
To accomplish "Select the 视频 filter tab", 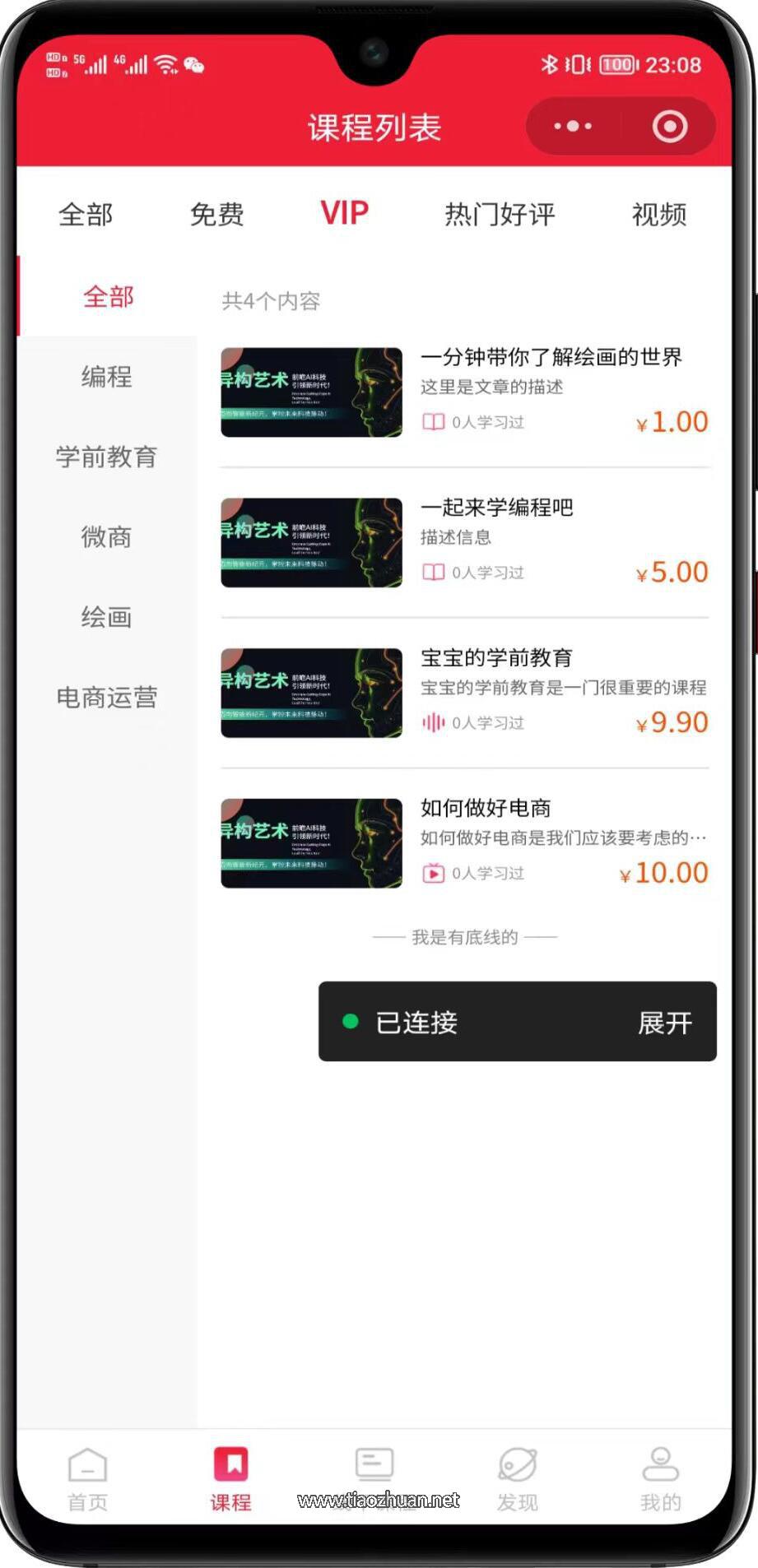I will coord(659,214).
